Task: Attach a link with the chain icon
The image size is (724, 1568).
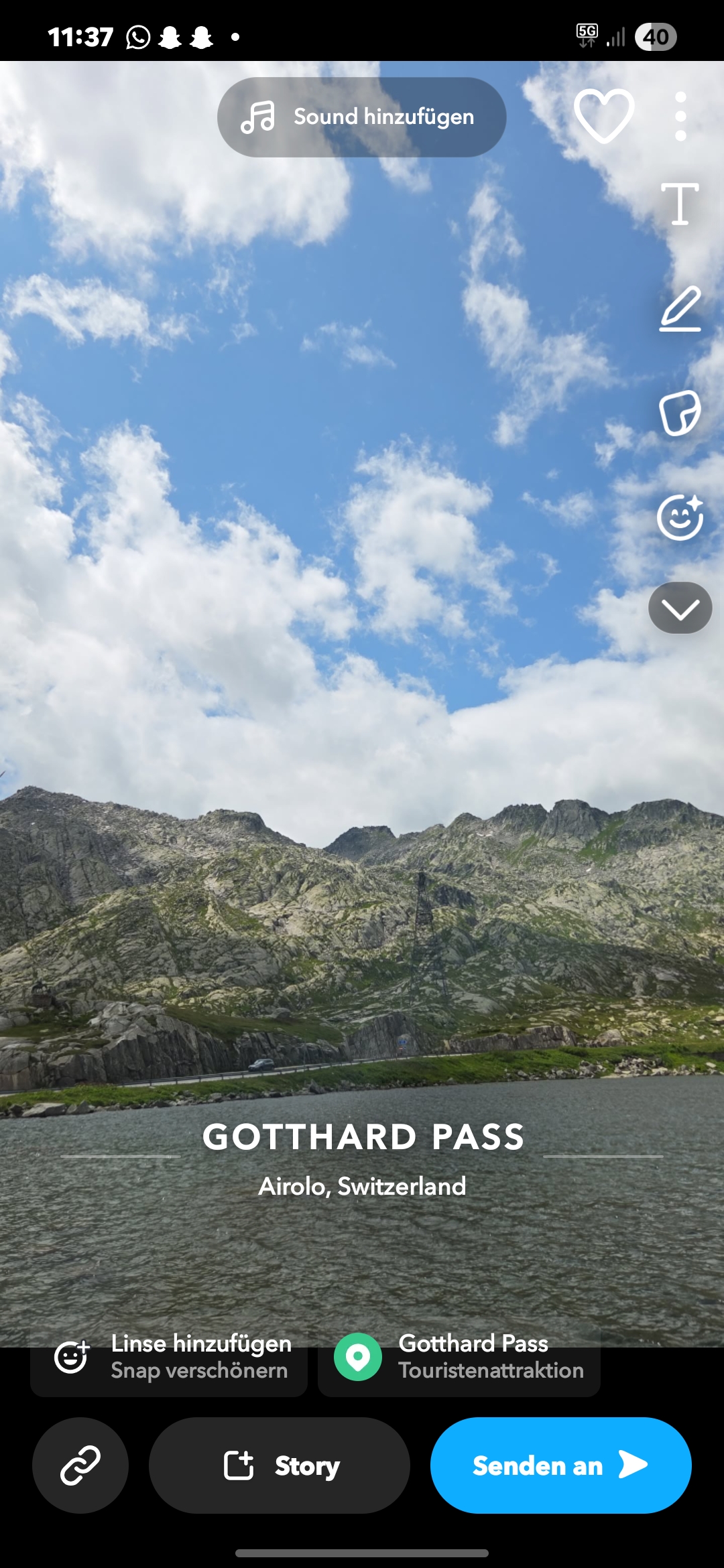Action: coord(80,1465)
